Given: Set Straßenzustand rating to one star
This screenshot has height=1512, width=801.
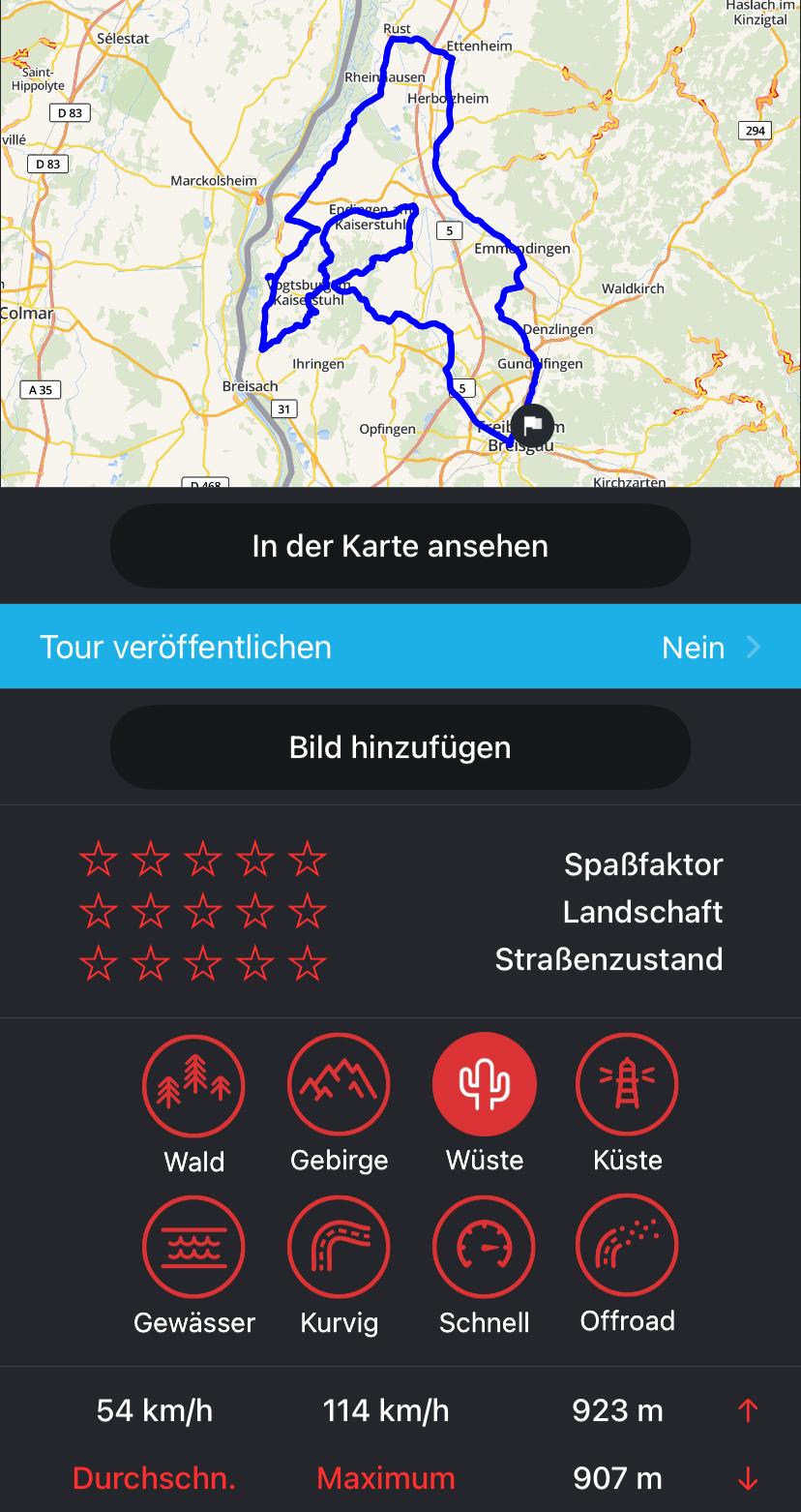Looking at the screenshot, I should 99,963.
